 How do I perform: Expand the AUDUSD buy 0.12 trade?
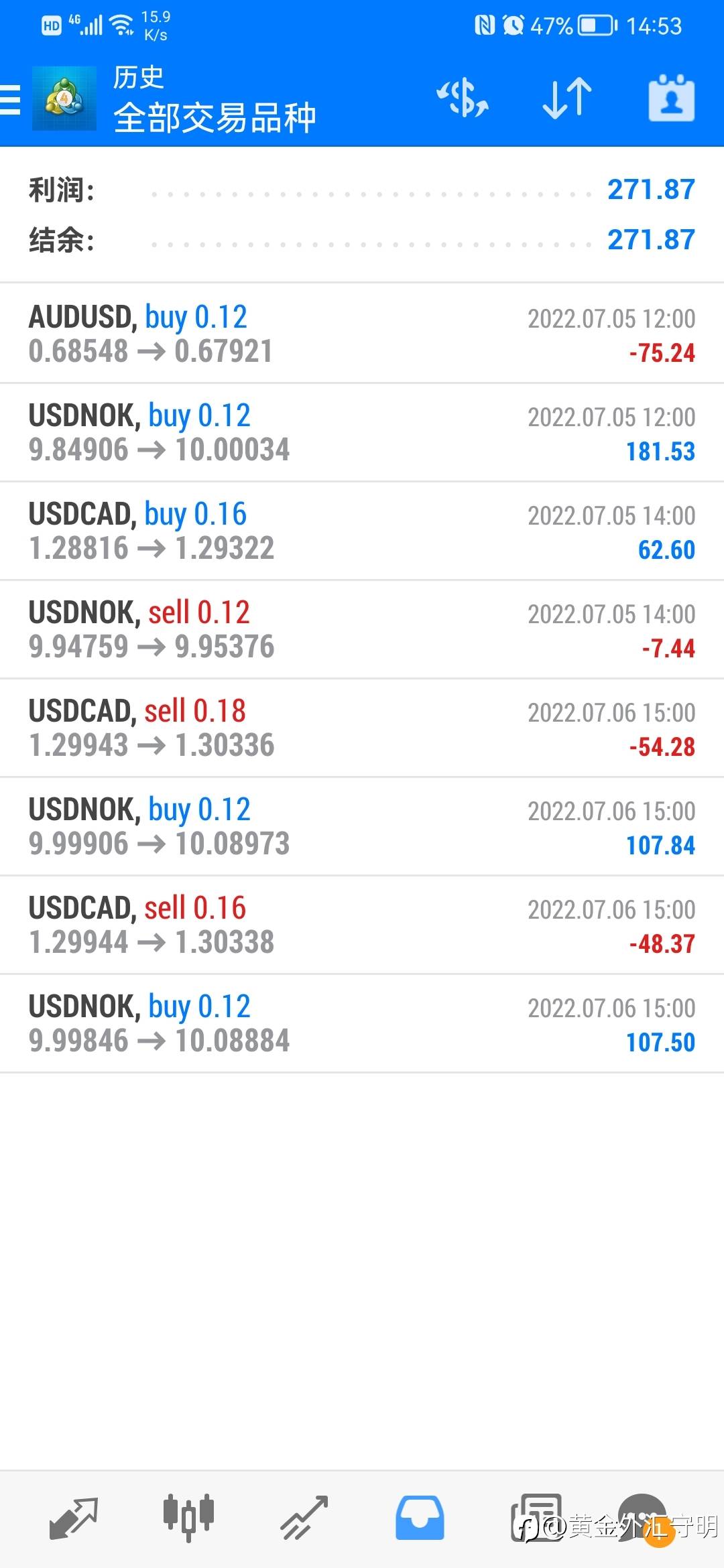(362, 334)
